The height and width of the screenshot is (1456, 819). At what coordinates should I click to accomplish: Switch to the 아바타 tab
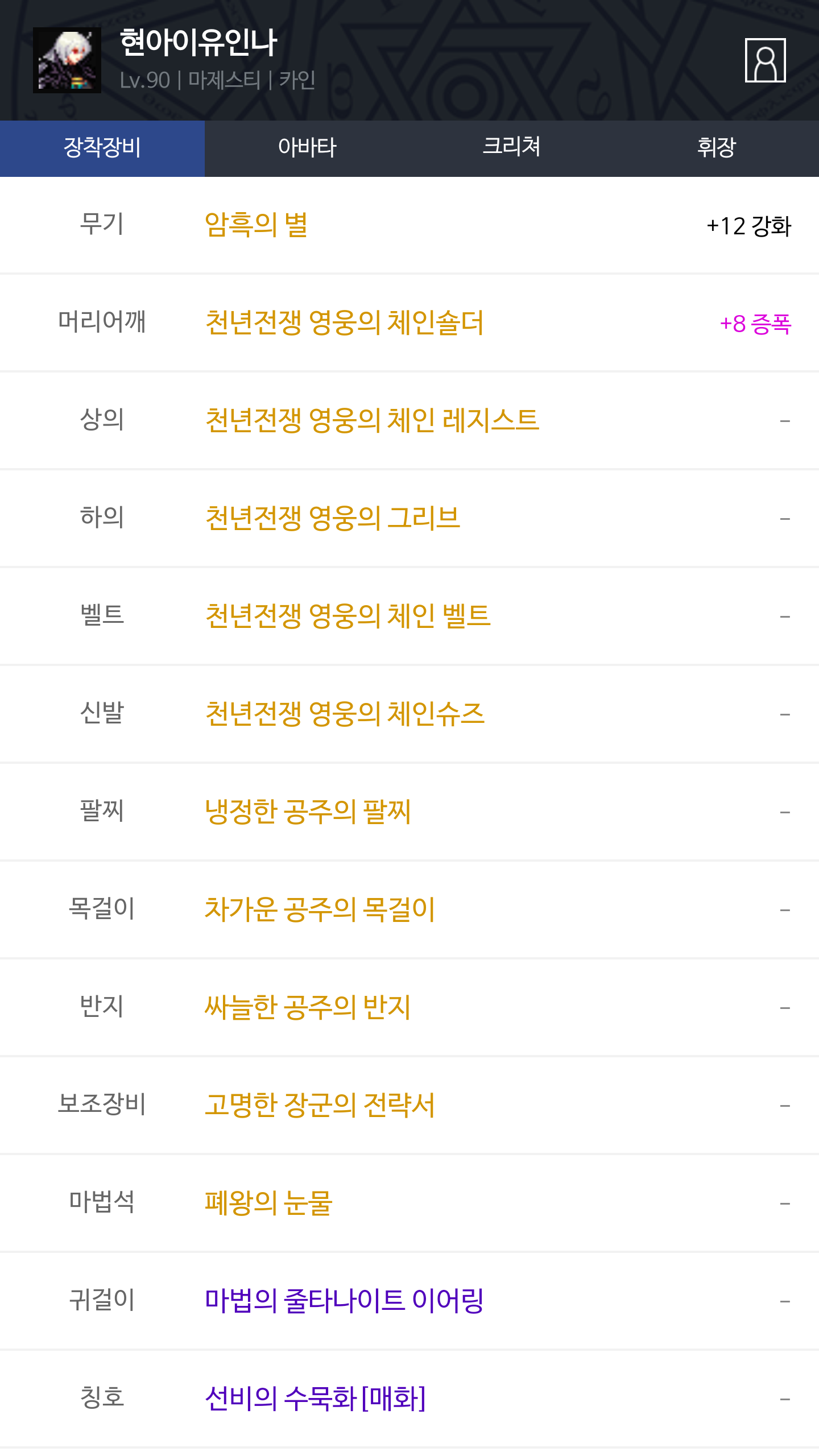[307, 148]
